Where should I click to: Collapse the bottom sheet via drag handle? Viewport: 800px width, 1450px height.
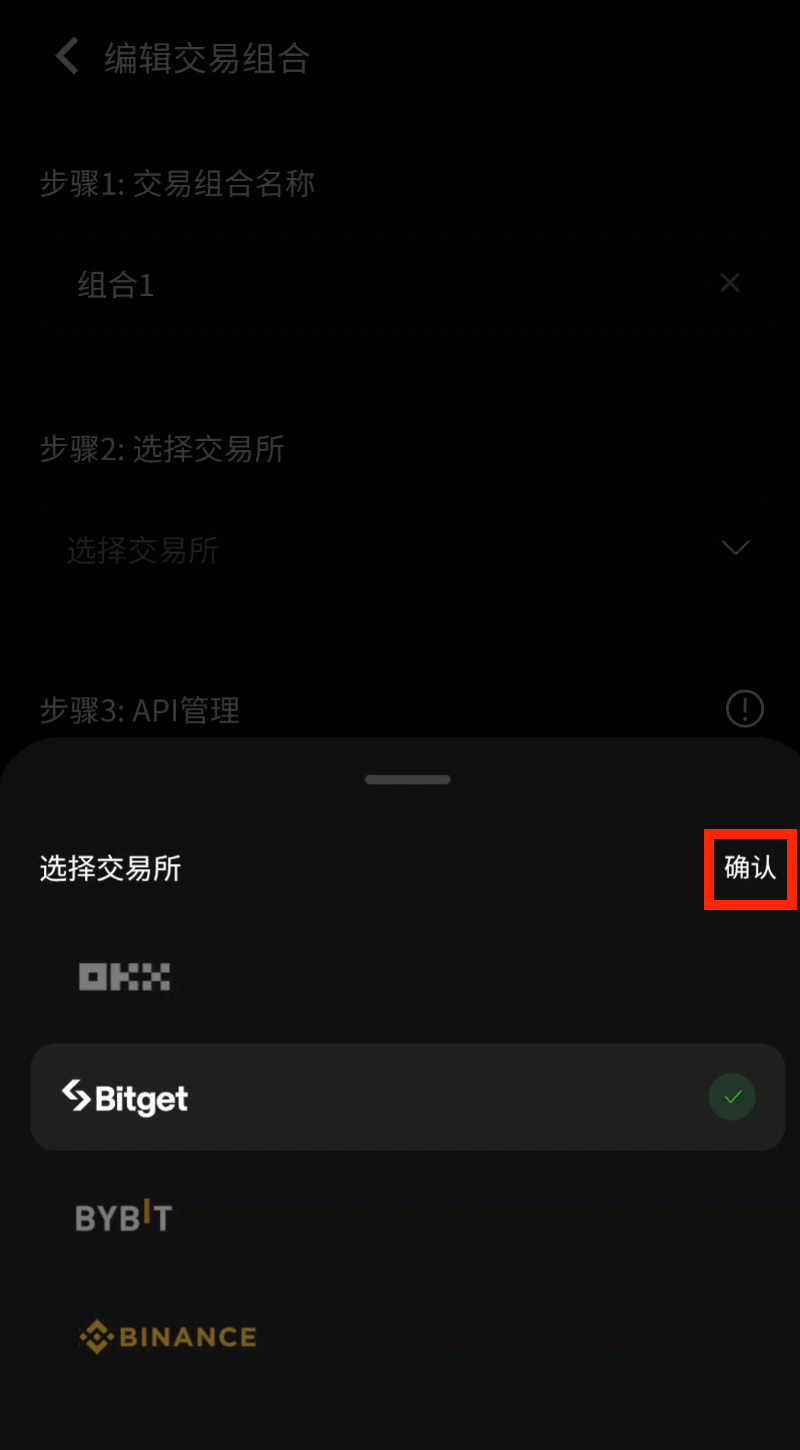(408, 779)
